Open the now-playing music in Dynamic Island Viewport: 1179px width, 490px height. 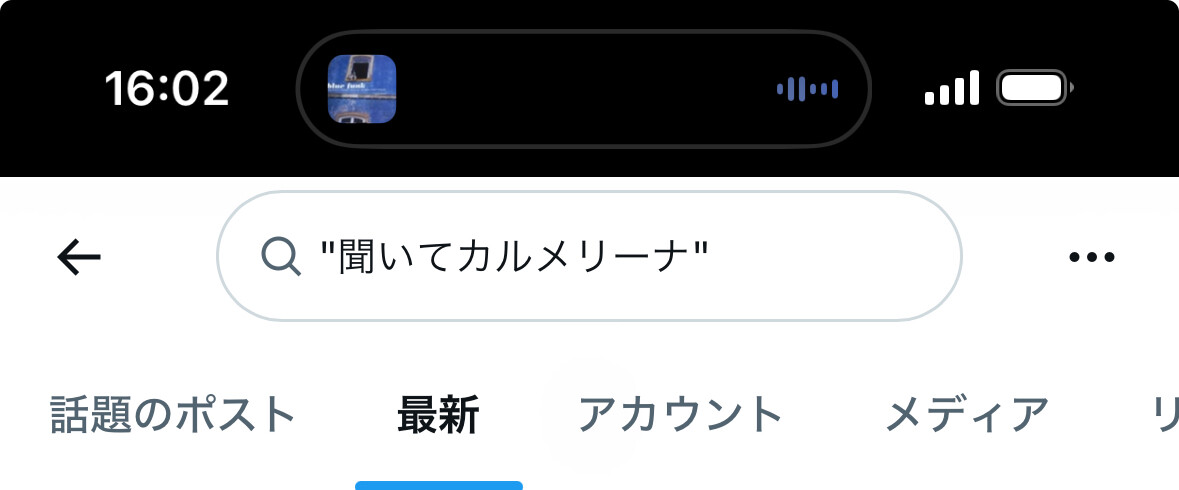point(362,89)
